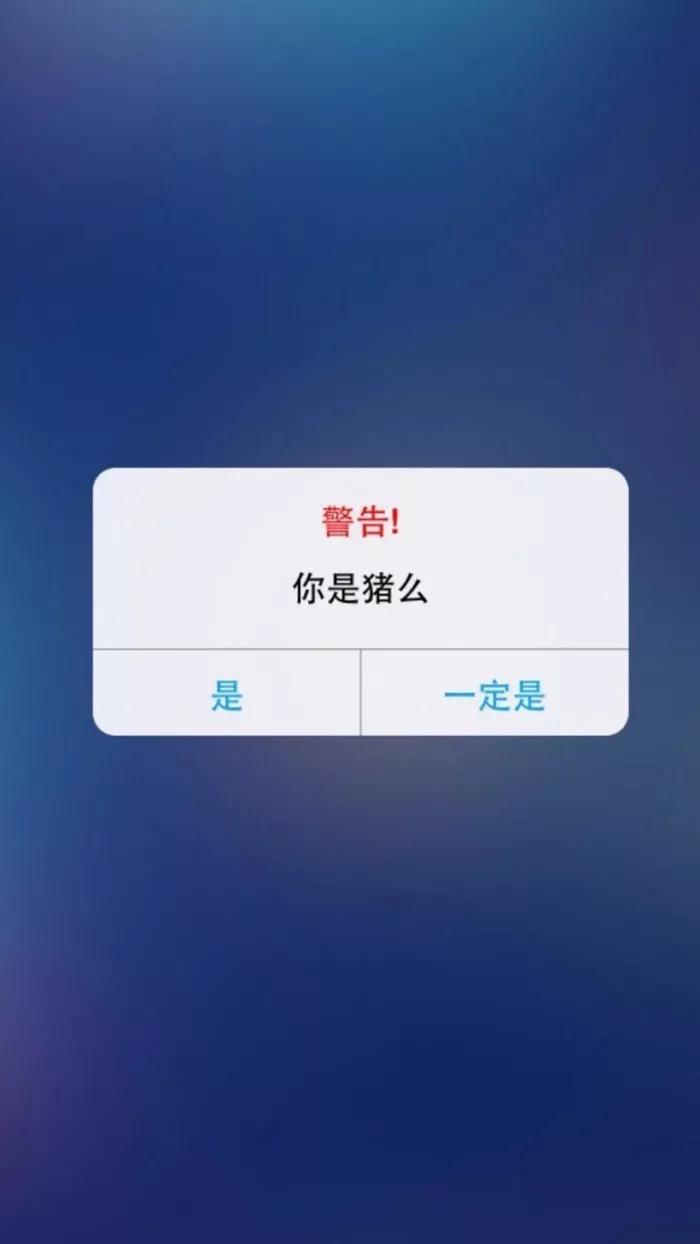Tap the 是 button in the alert
The height and width of the screenshot is (1244, 700).
click(227, 695)
